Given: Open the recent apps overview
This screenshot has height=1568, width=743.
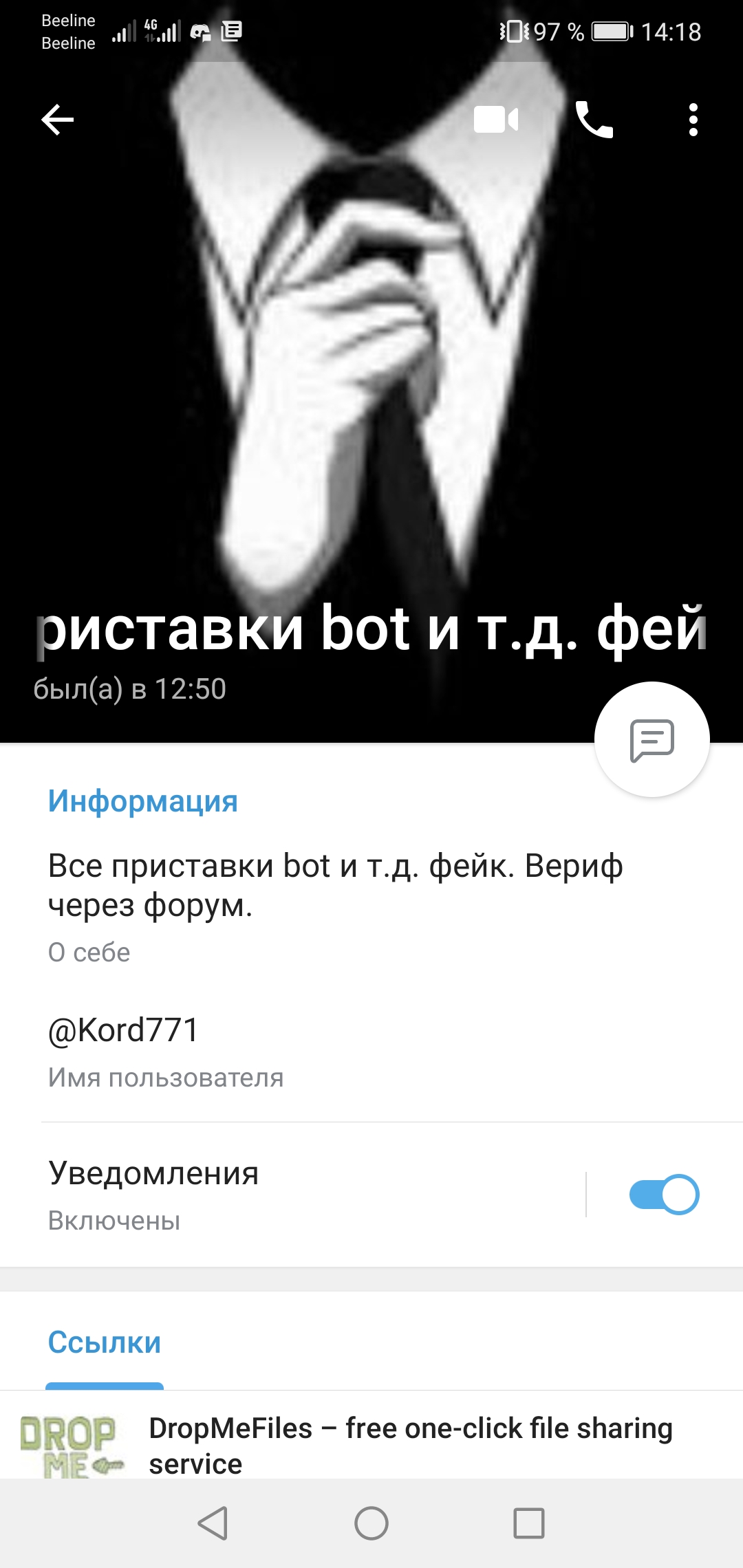Looking at the screenshot, I should (x=529, y=1523).
